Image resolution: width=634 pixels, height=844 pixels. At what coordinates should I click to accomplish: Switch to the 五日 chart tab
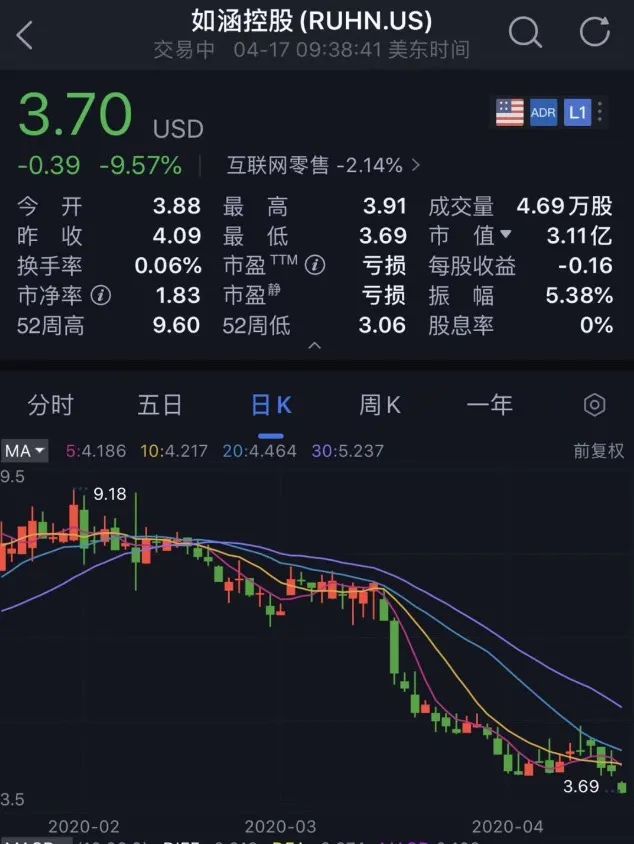[x=160, y=405]
